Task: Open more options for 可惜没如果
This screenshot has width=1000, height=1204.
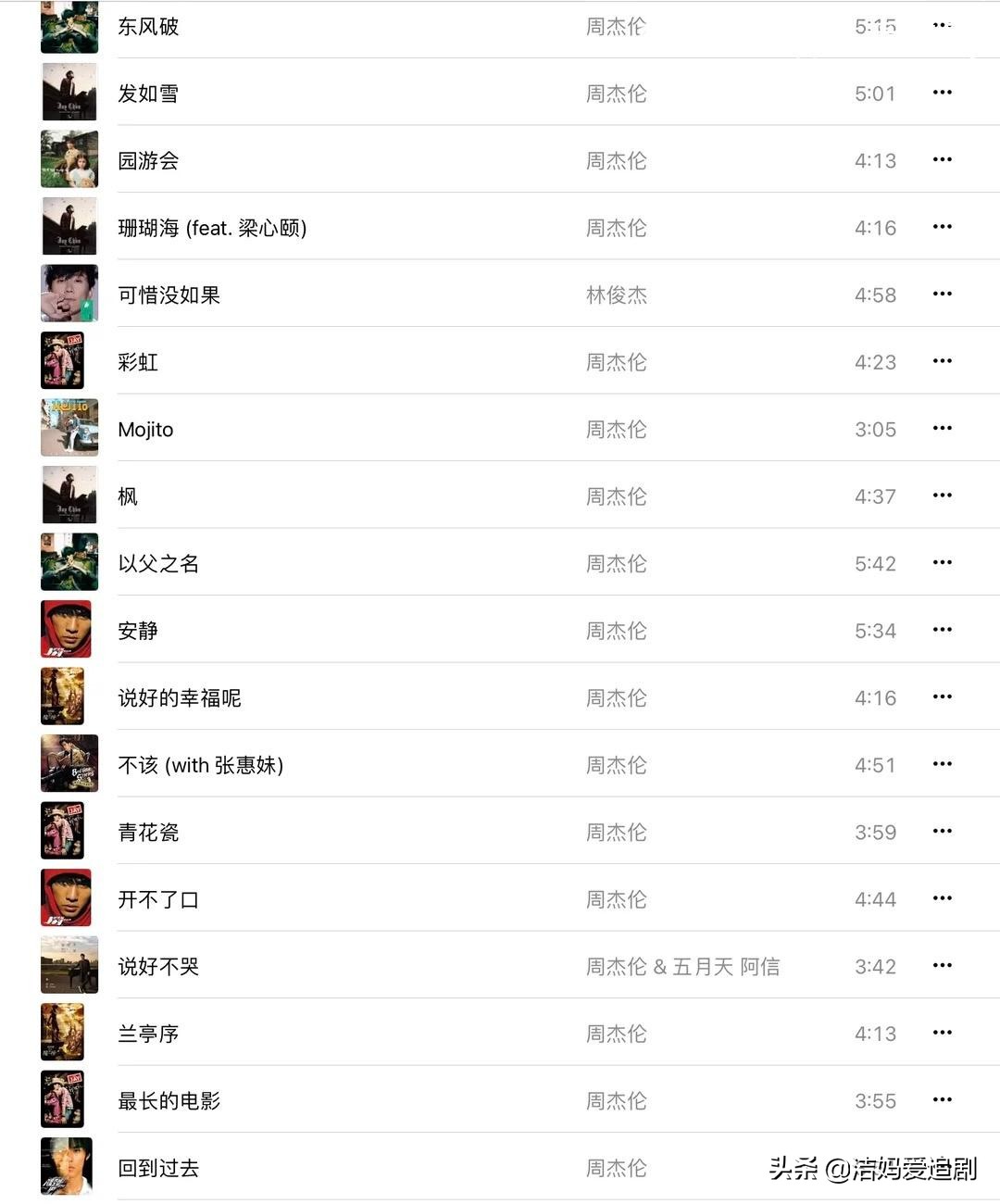Action: pyautogui.click(x=943, y=294)
